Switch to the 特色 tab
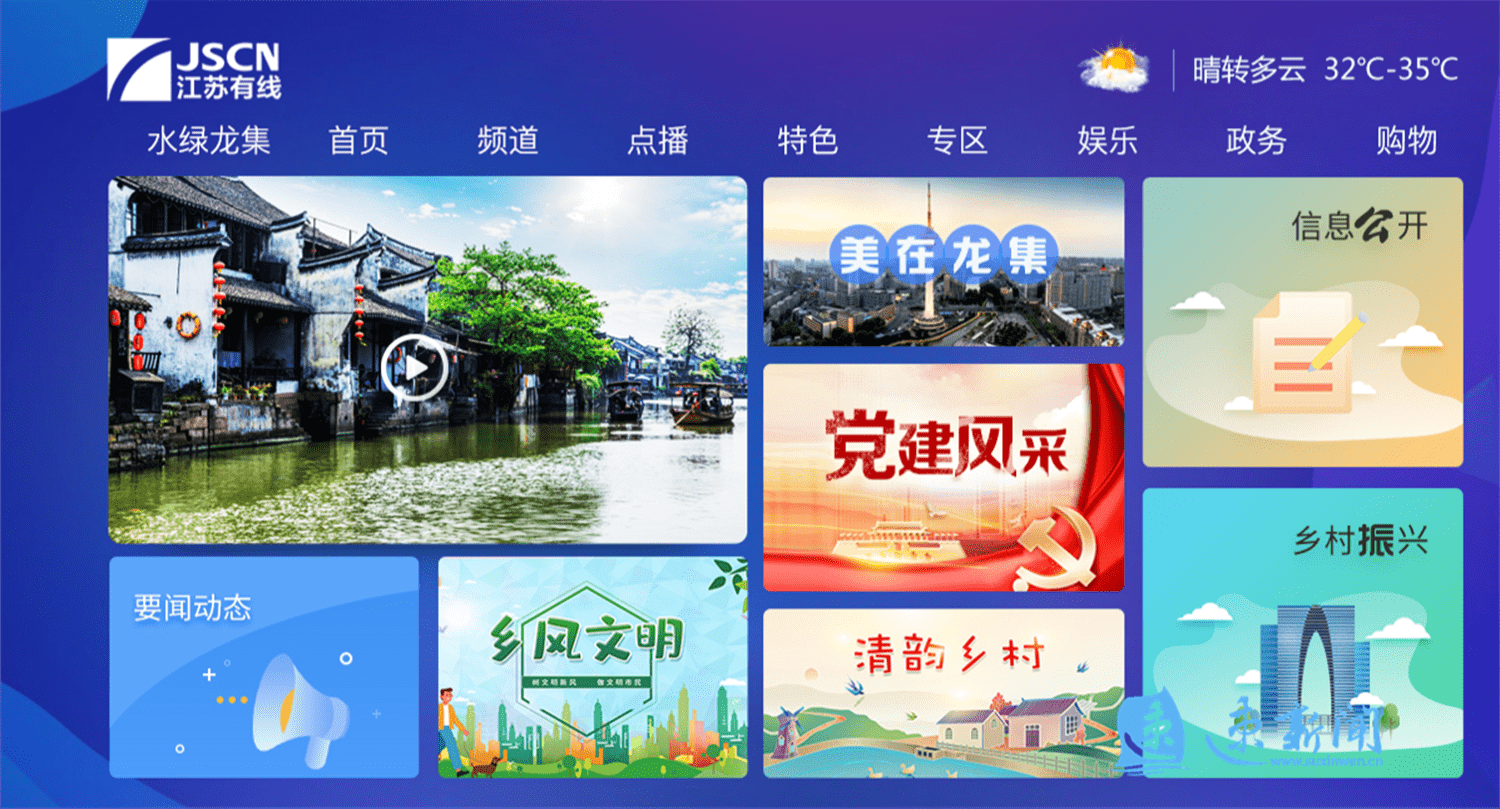Viewport: 1500px width, 809px height. (x=808, y=141)
